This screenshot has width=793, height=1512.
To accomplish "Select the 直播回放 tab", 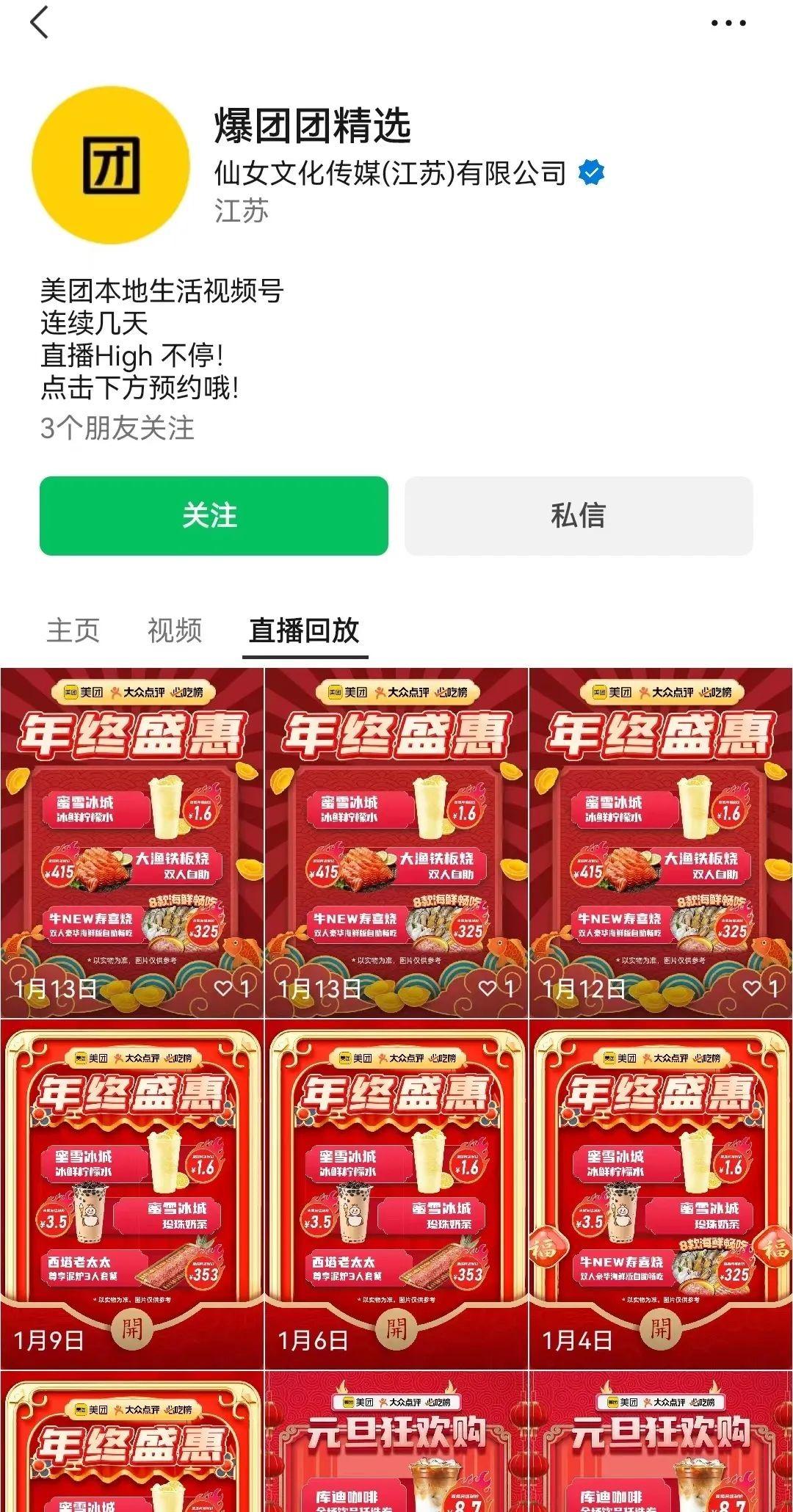I will [304, 630].
